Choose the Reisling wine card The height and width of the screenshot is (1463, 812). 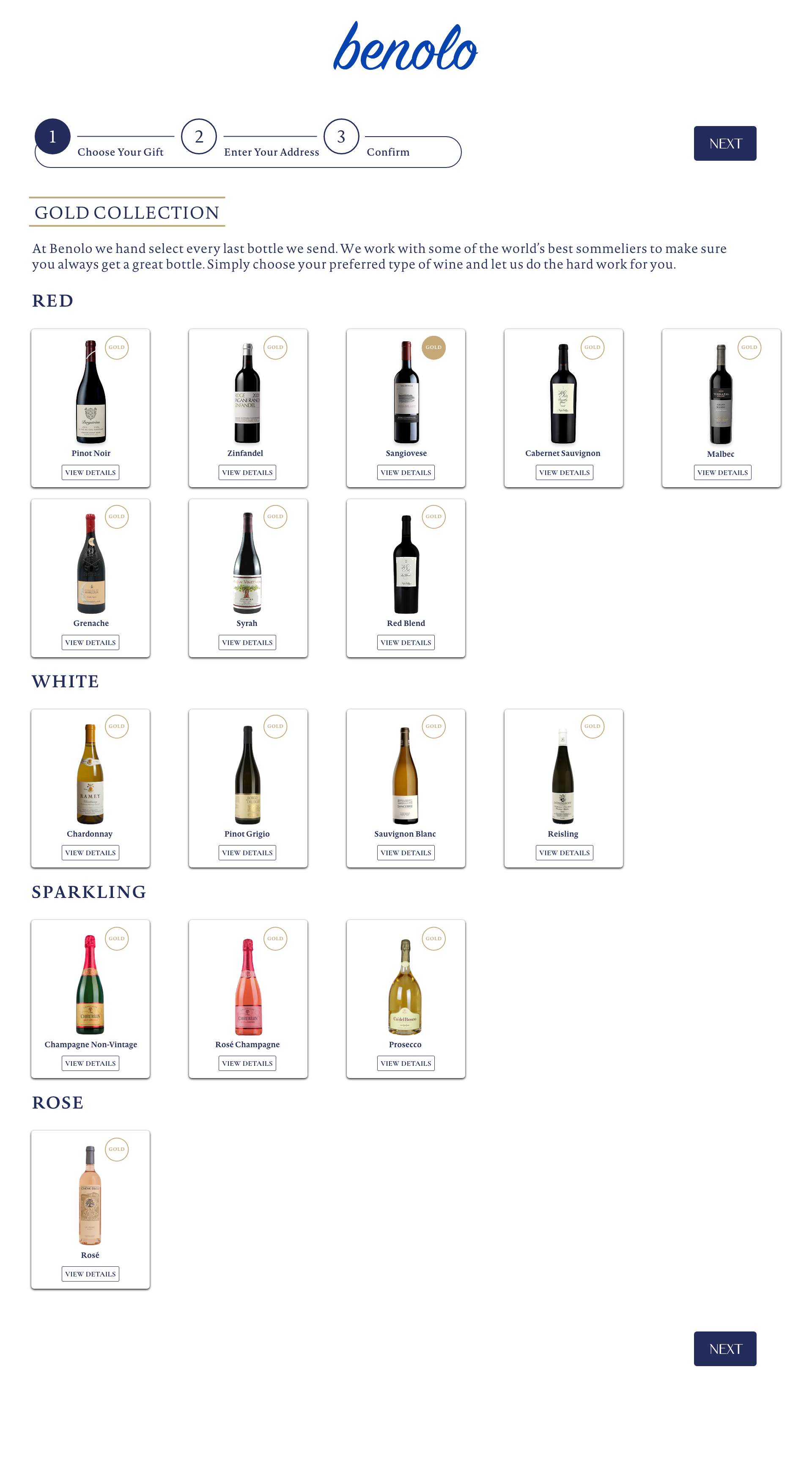[563, 778]
